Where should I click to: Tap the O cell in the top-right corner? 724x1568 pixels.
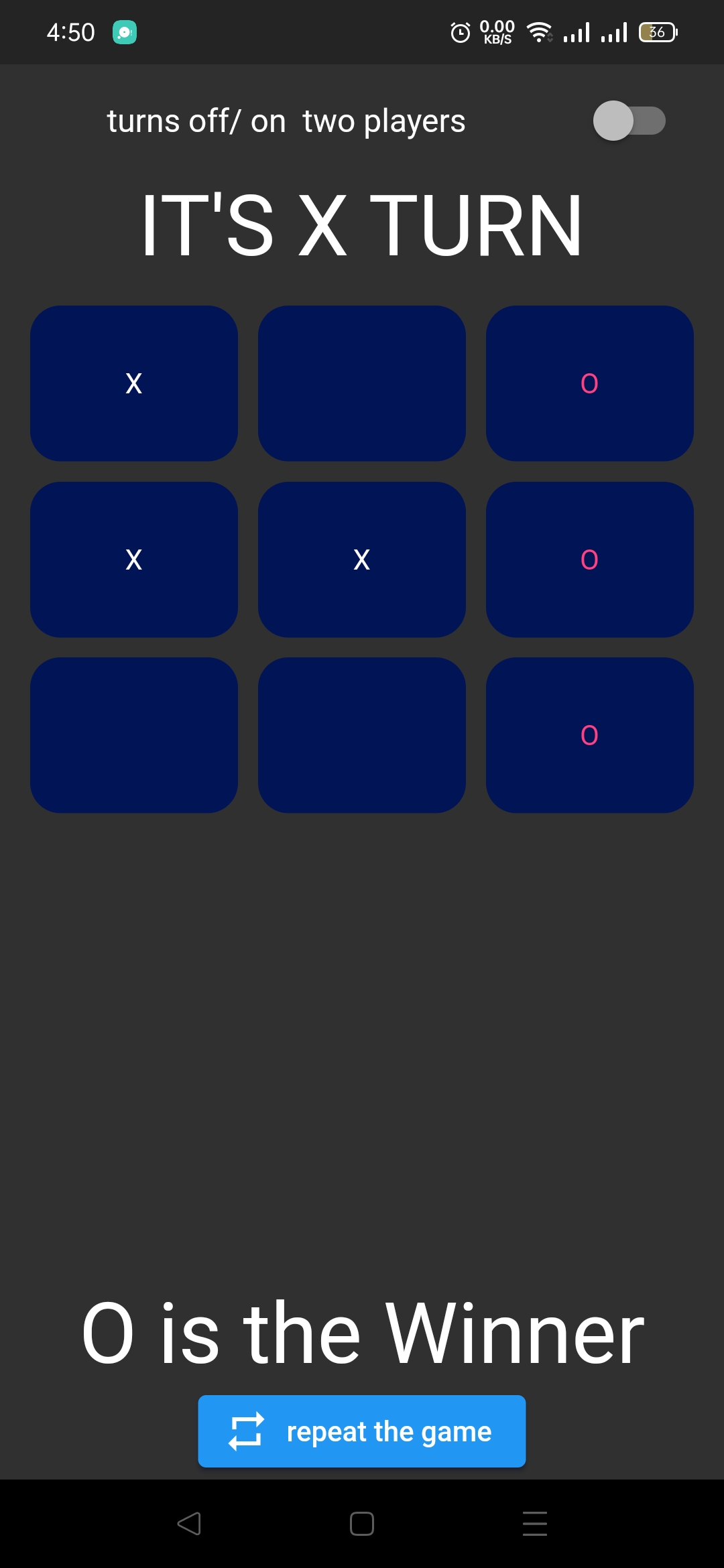click(589, 383)
